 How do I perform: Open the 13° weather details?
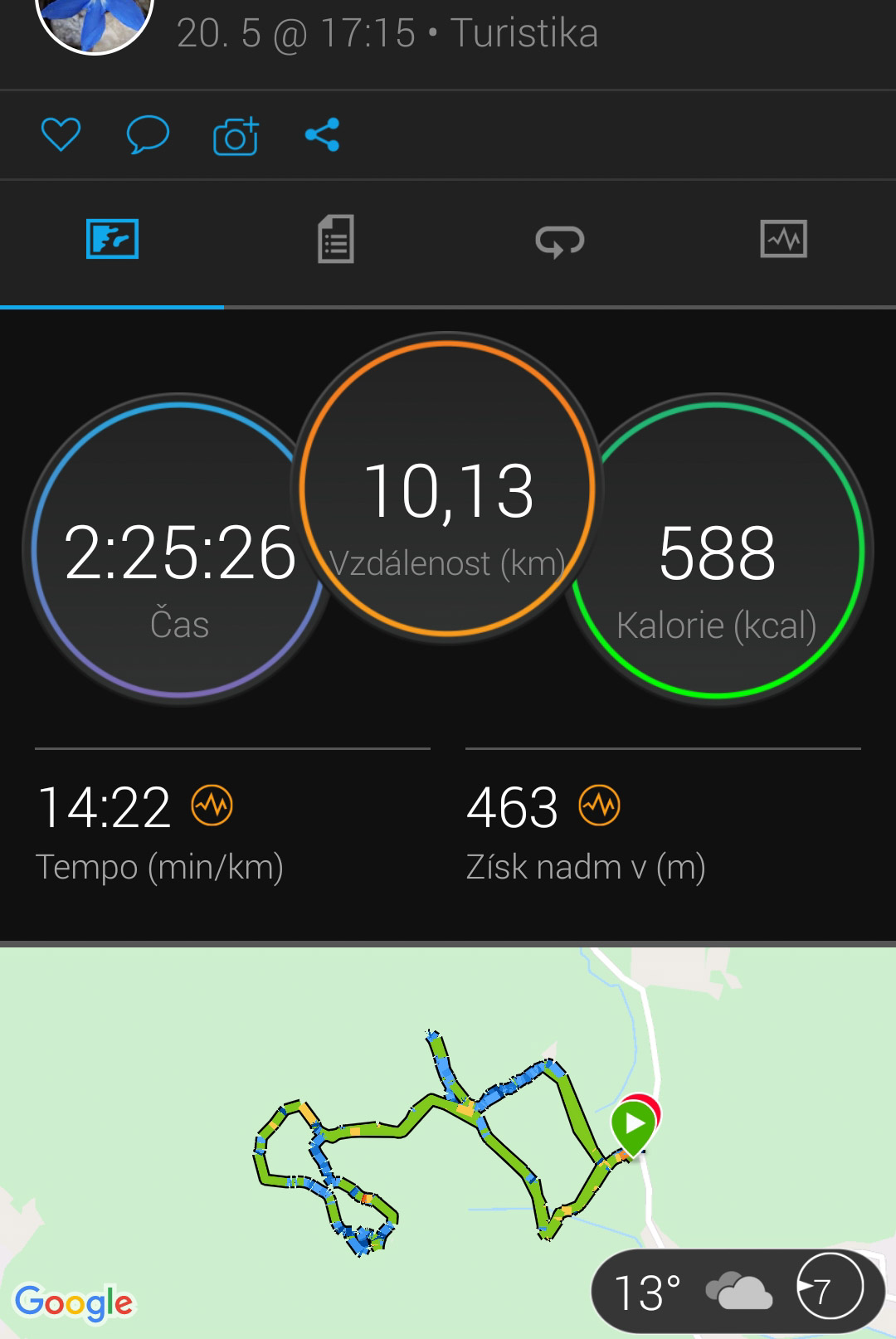point(737,1292)
